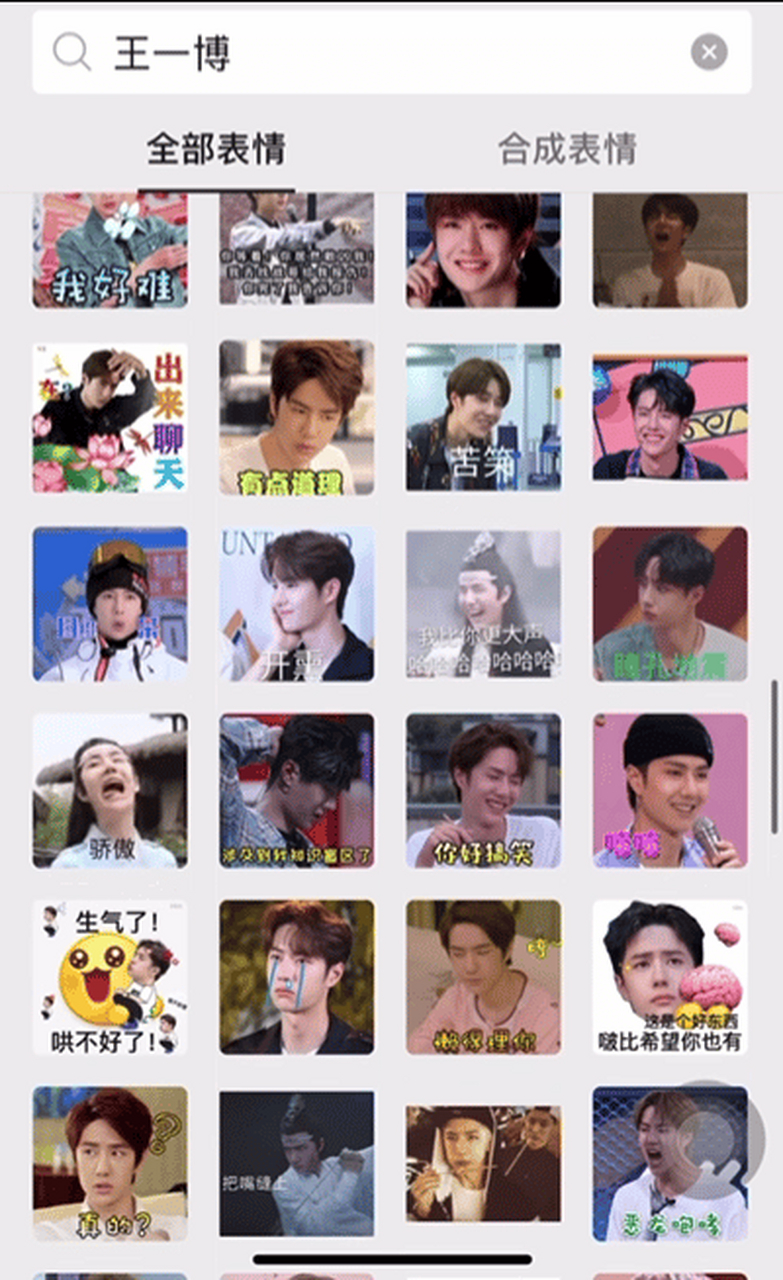Choose the 瞳孔地震 sticker
This screenshot has height=1280, width=783.
coord(669,604)
